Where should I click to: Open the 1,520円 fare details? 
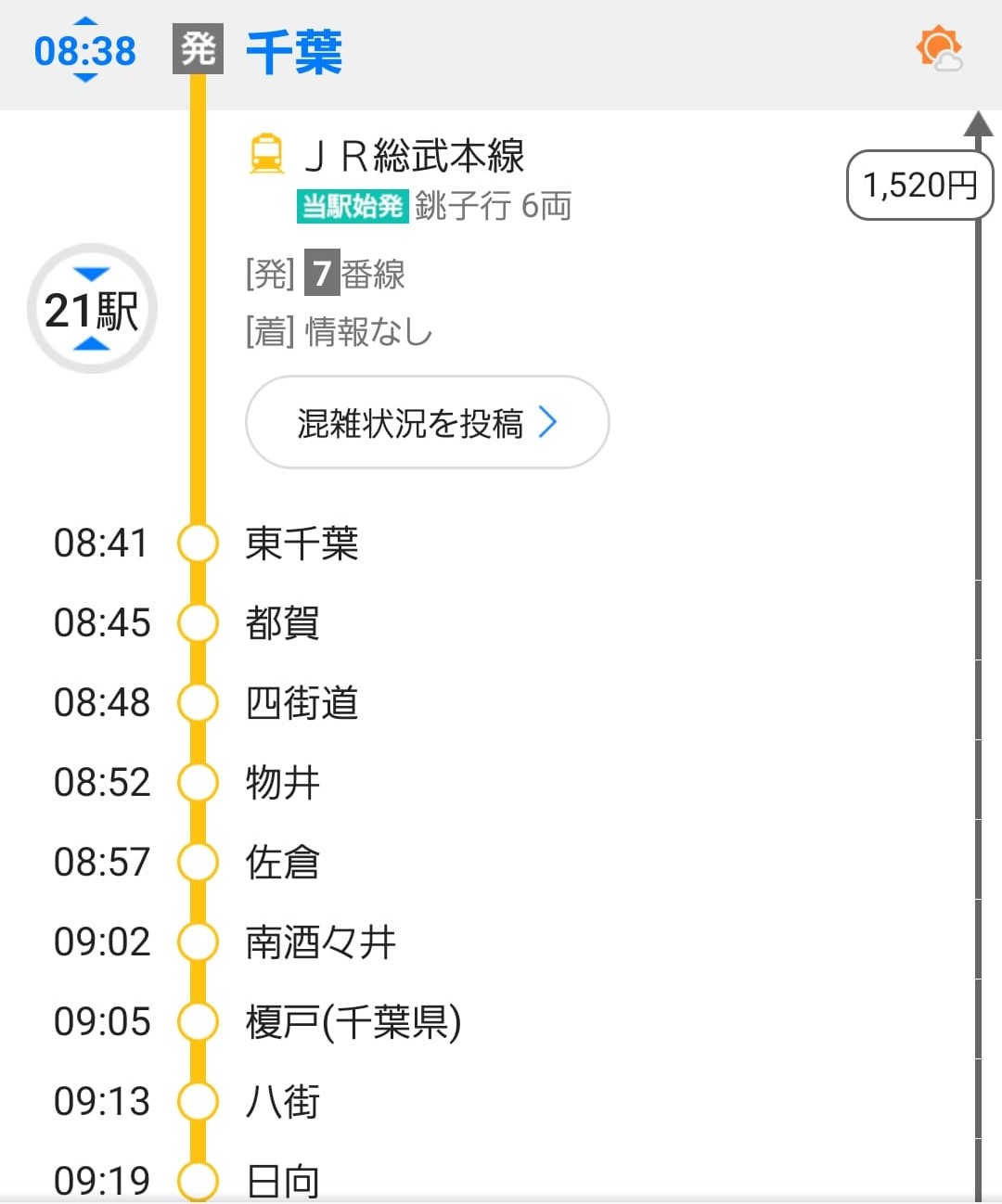pyautogui.click(x=919, y=186)
